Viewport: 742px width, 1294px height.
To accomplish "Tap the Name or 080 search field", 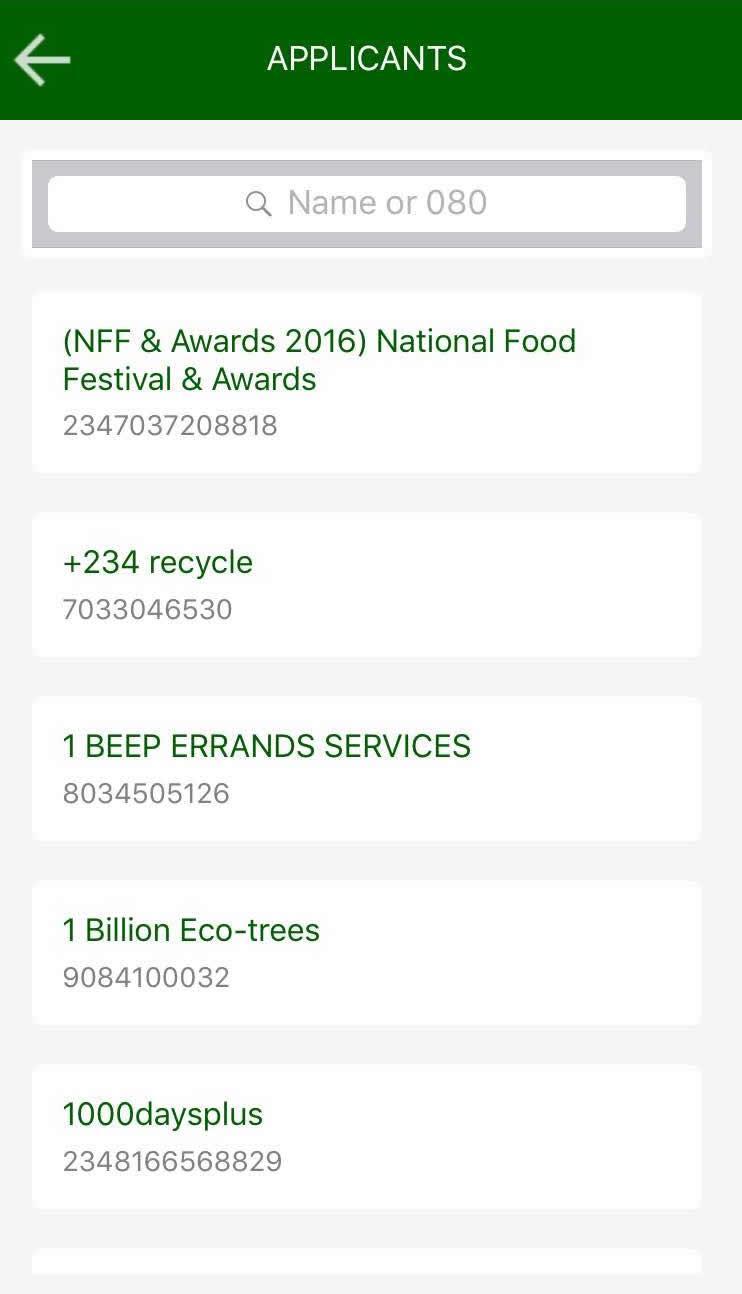I will (x=367, y=204).
